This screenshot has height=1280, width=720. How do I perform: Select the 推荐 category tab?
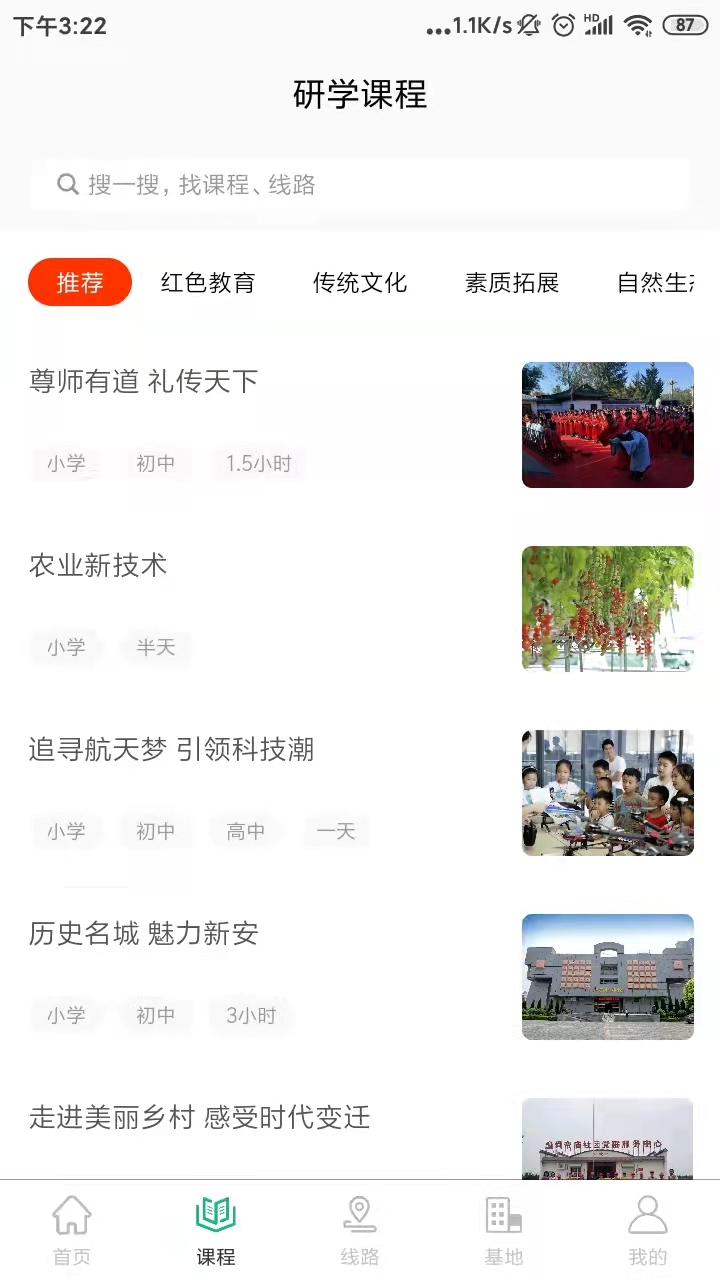80,282
